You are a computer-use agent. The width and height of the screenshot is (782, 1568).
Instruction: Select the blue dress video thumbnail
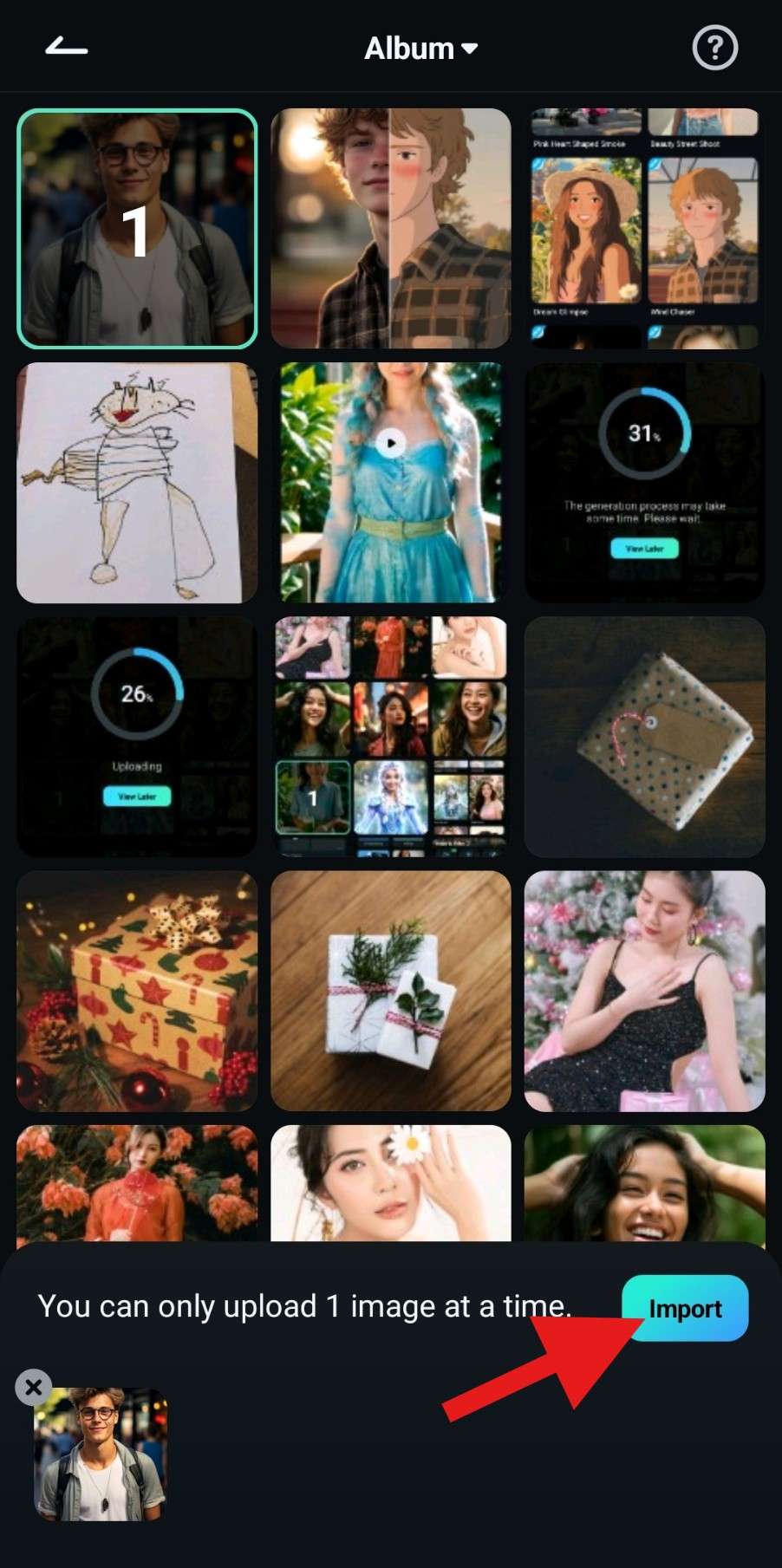pos(390,483)
